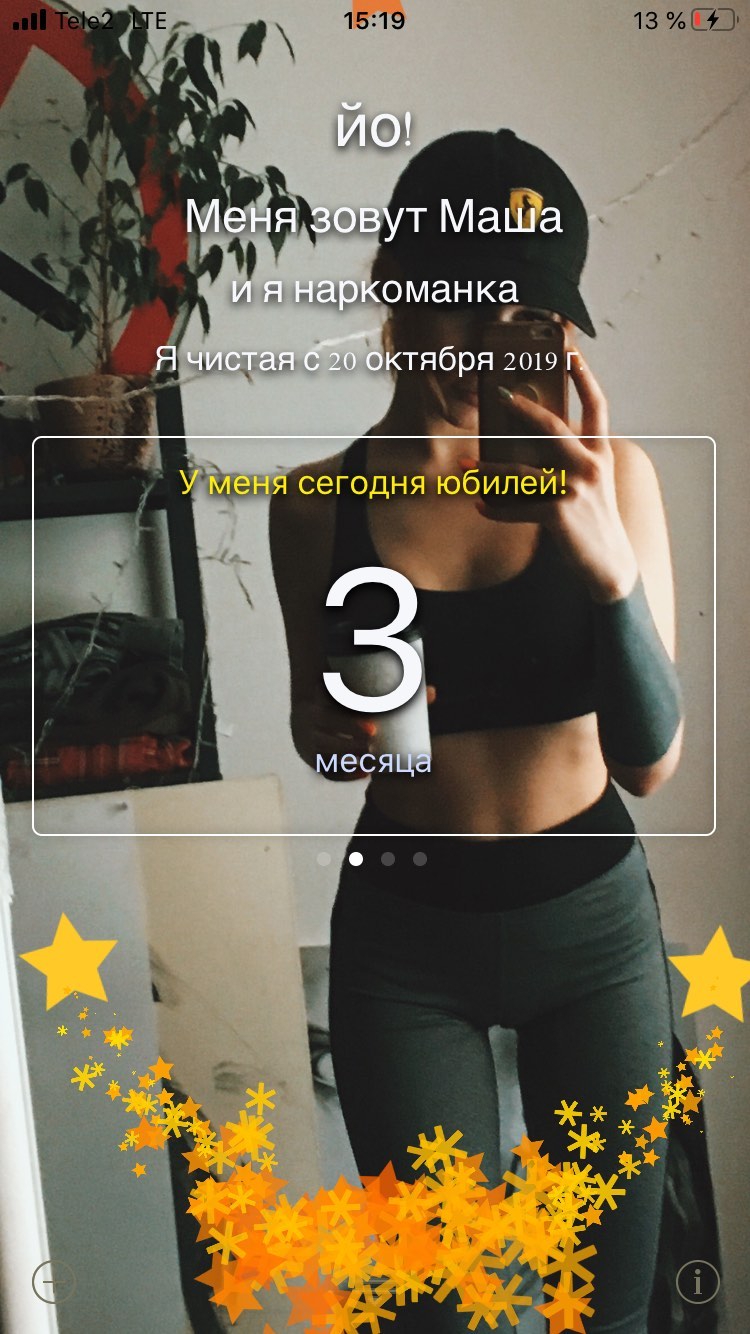Tap the page indicator dots
This screenshot has width=750, height=1334.
[371, 859]
